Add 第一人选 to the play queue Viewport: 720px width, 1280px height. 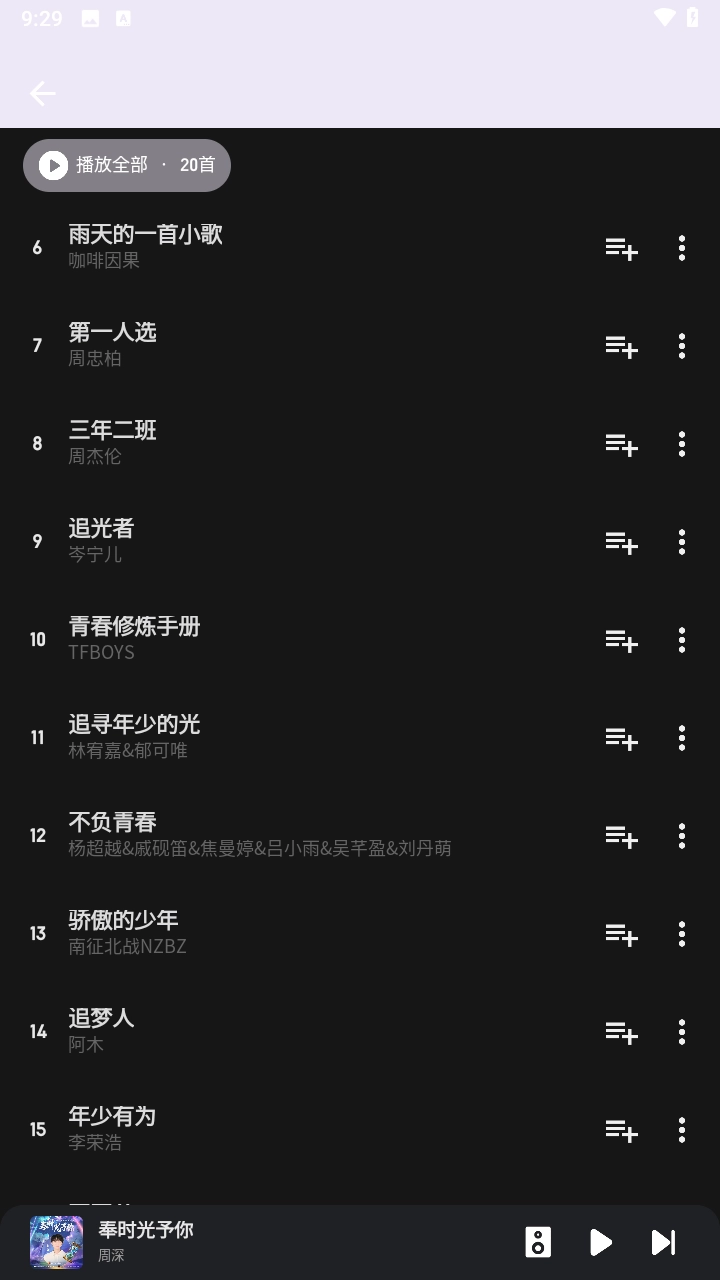621,346
